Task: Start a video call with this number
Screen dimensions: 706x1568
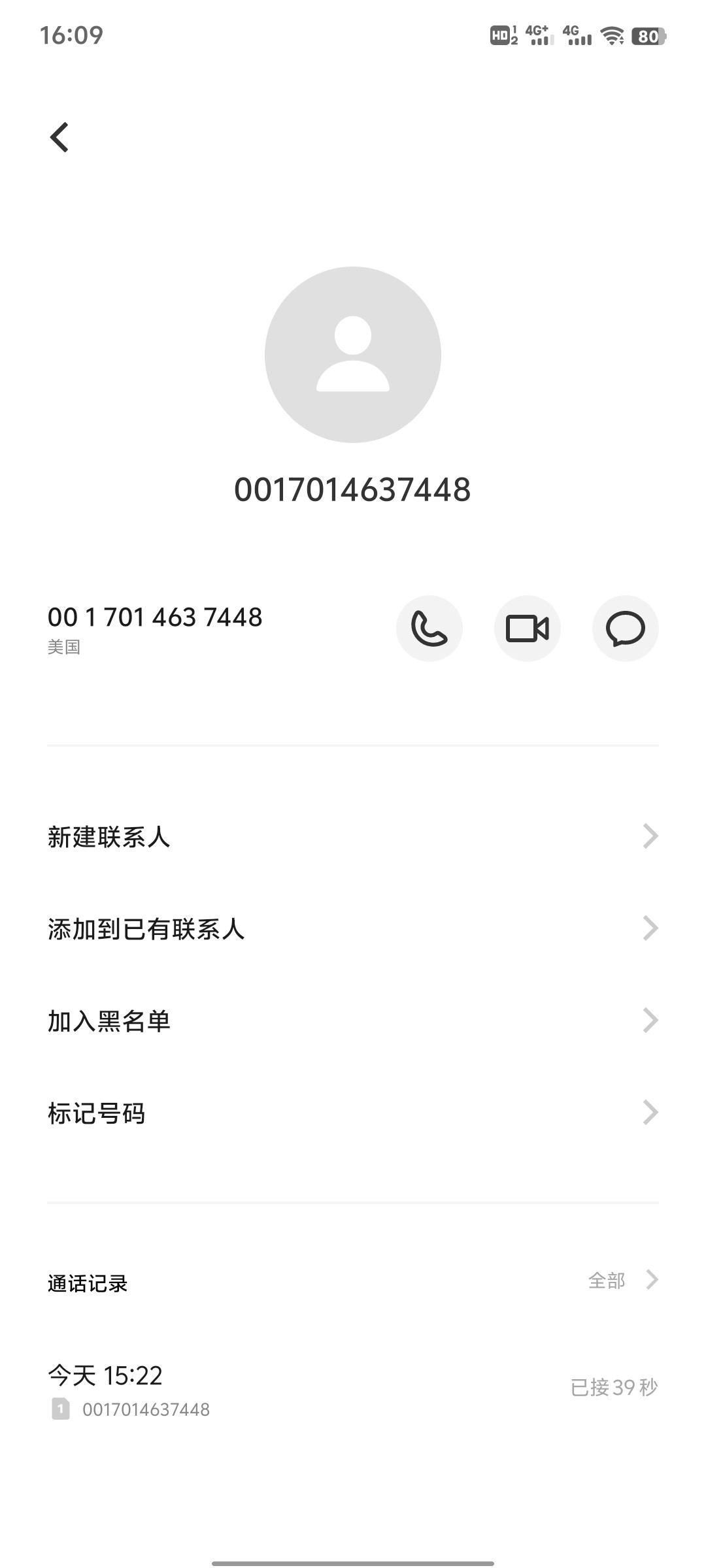Action: [x=528, y=629]
